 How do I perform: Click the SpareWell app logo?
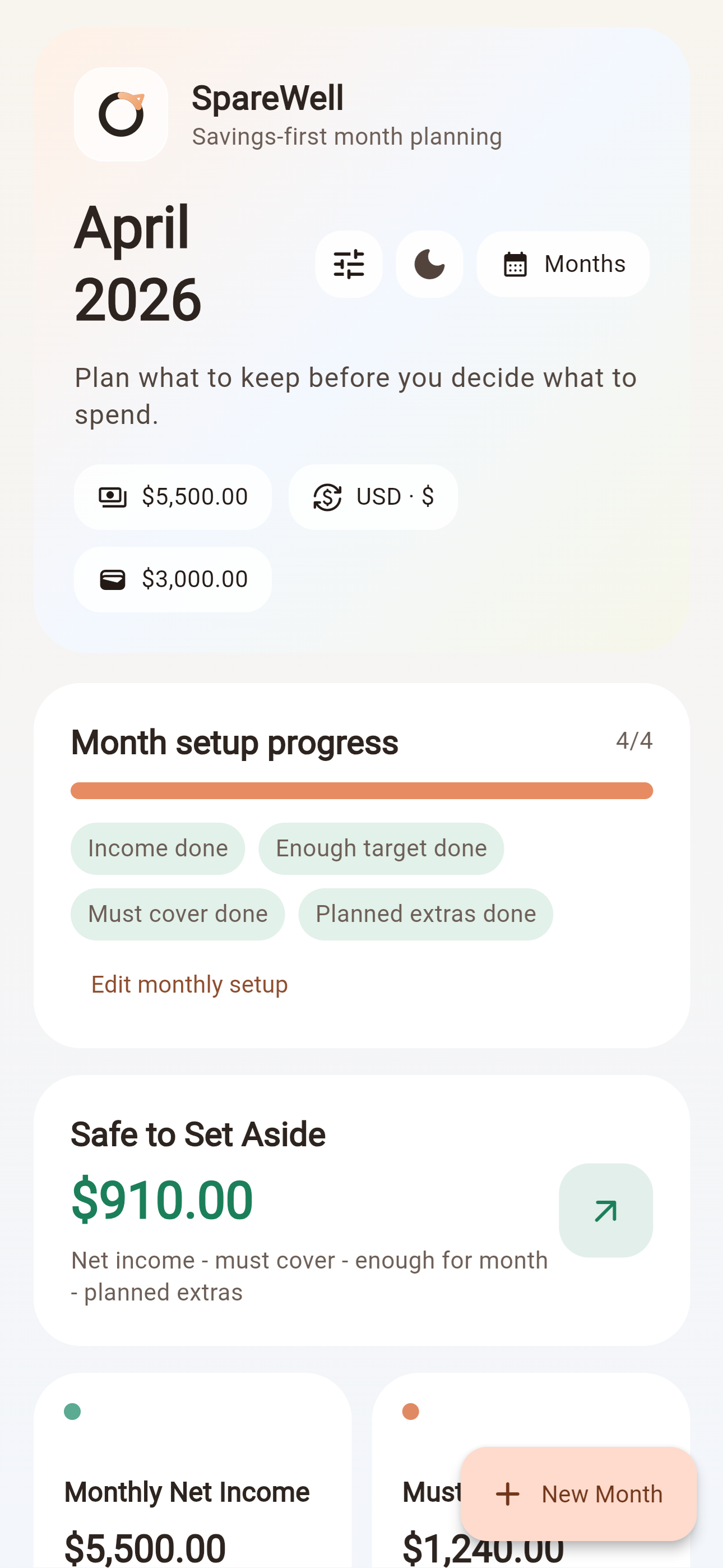[121, 114]
